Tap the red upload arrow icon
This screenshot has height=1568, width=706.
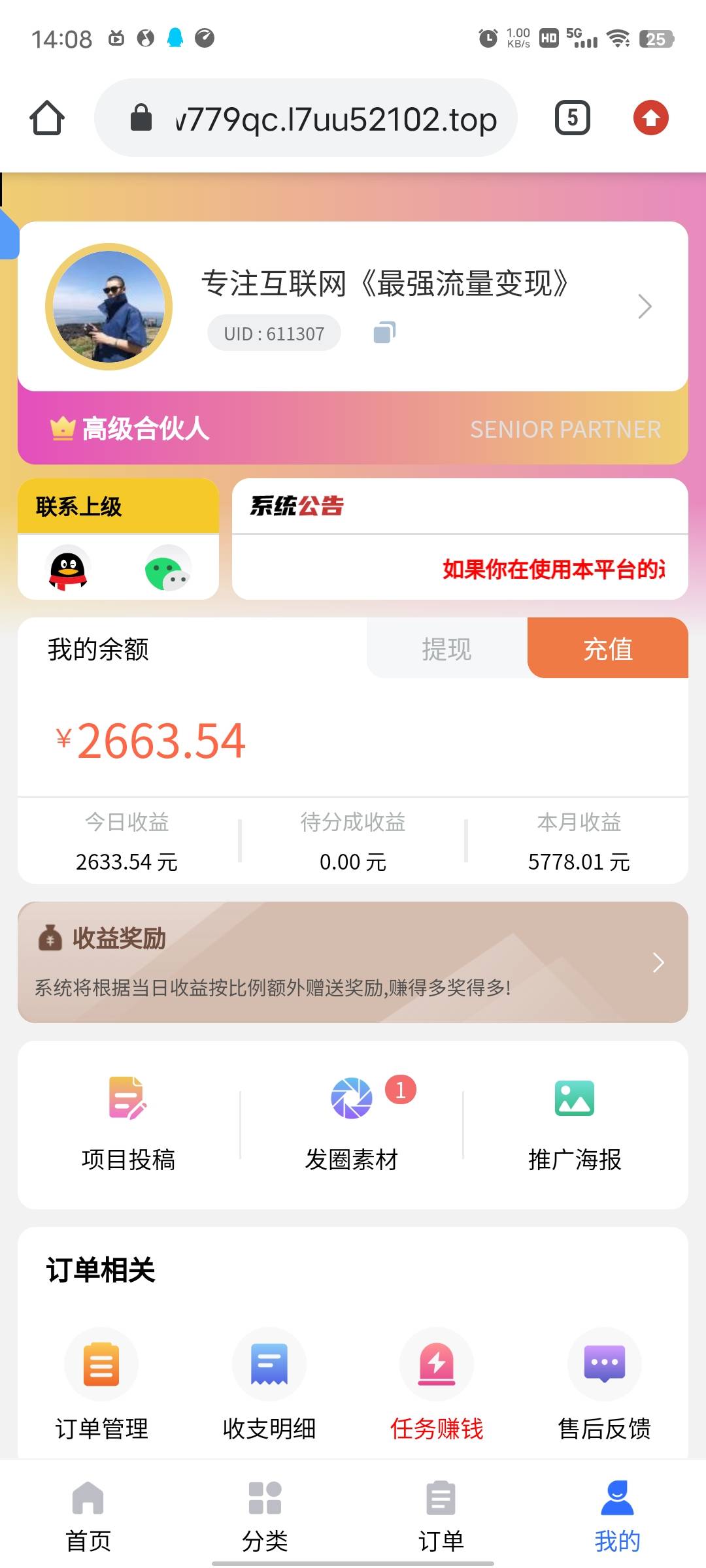click(x=650, y=118)
